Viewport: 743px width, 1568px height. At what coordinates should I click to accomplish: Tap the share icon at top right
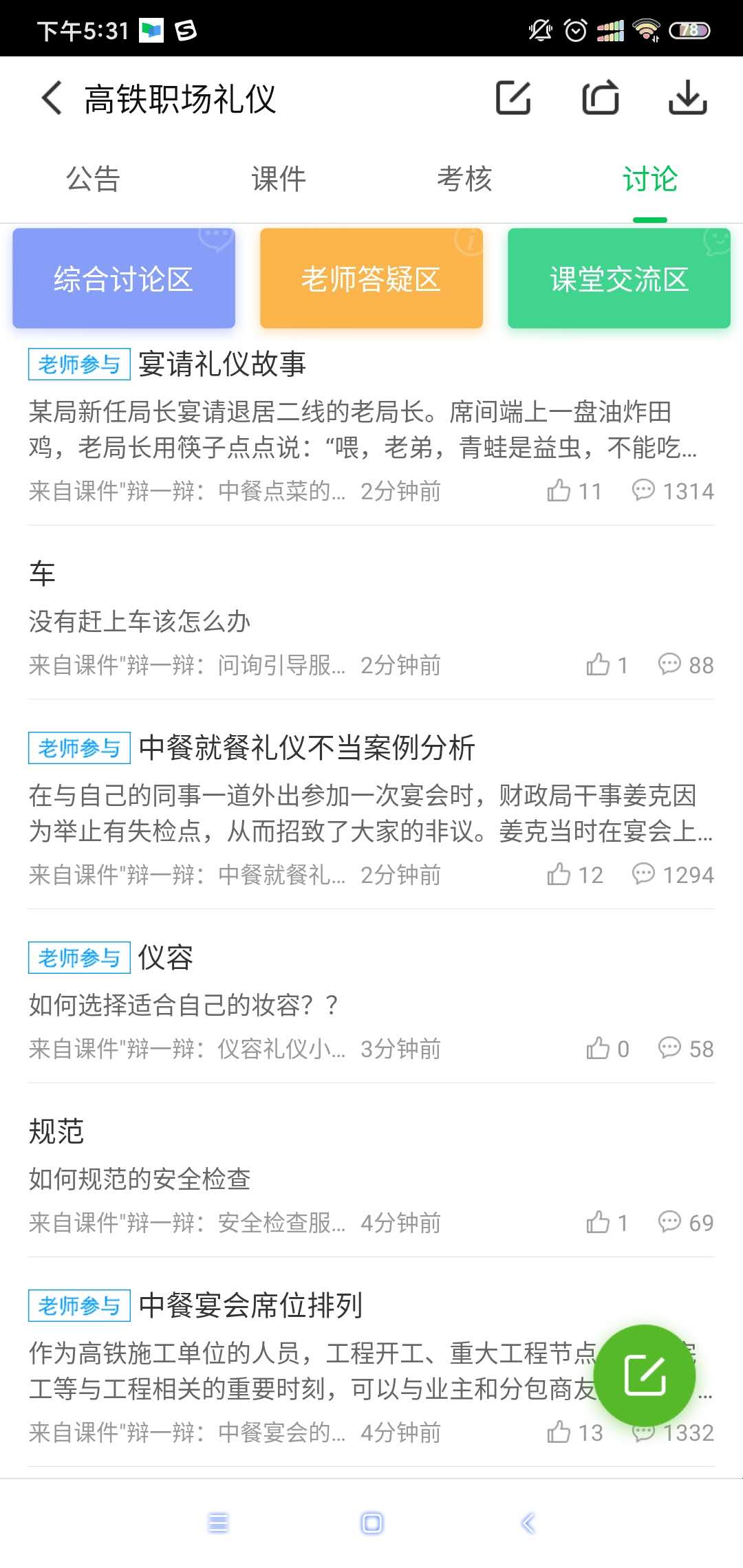click(600, 98)
